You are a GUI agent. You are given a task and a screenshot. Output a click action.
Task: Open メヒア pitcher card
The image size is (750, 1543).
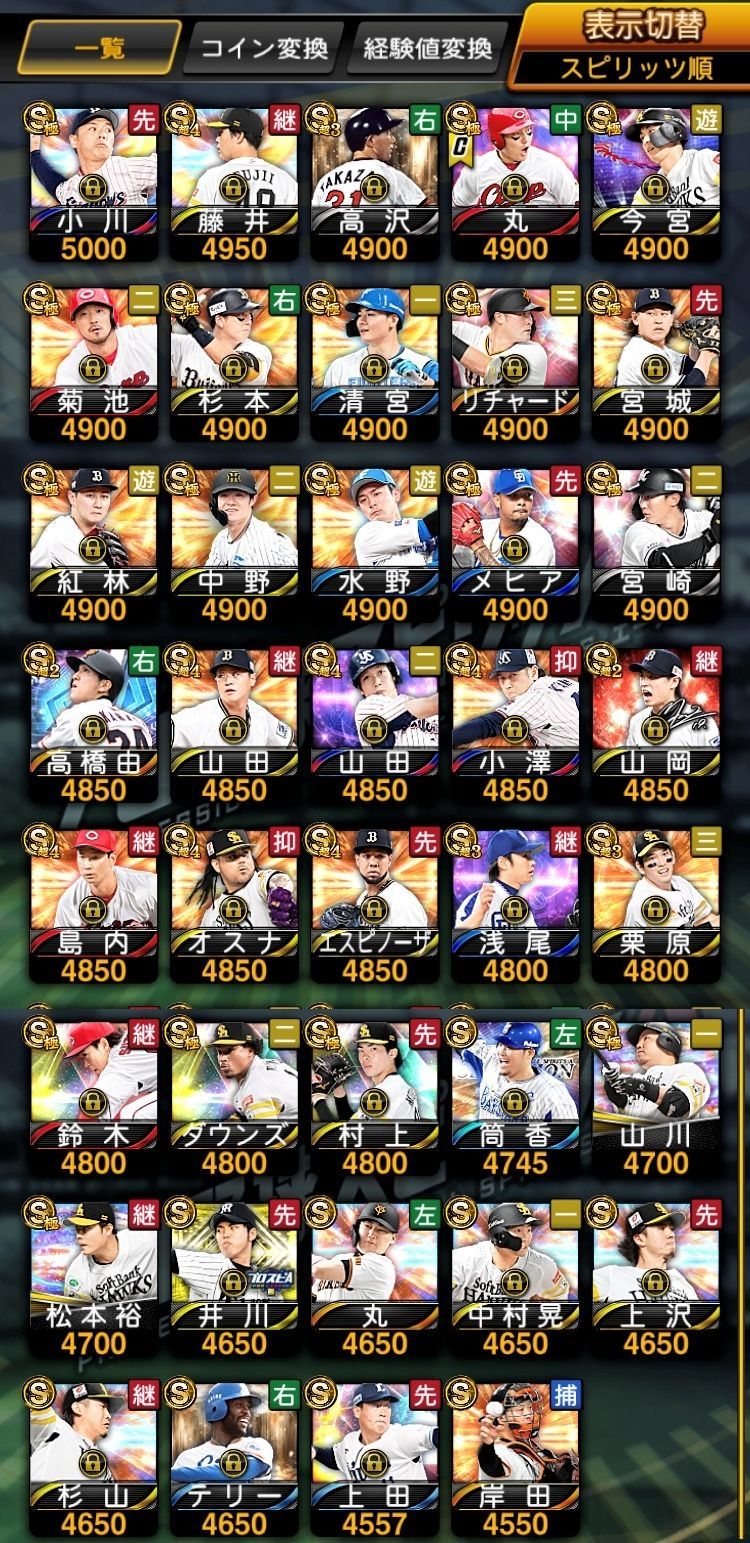coord(515,540)
